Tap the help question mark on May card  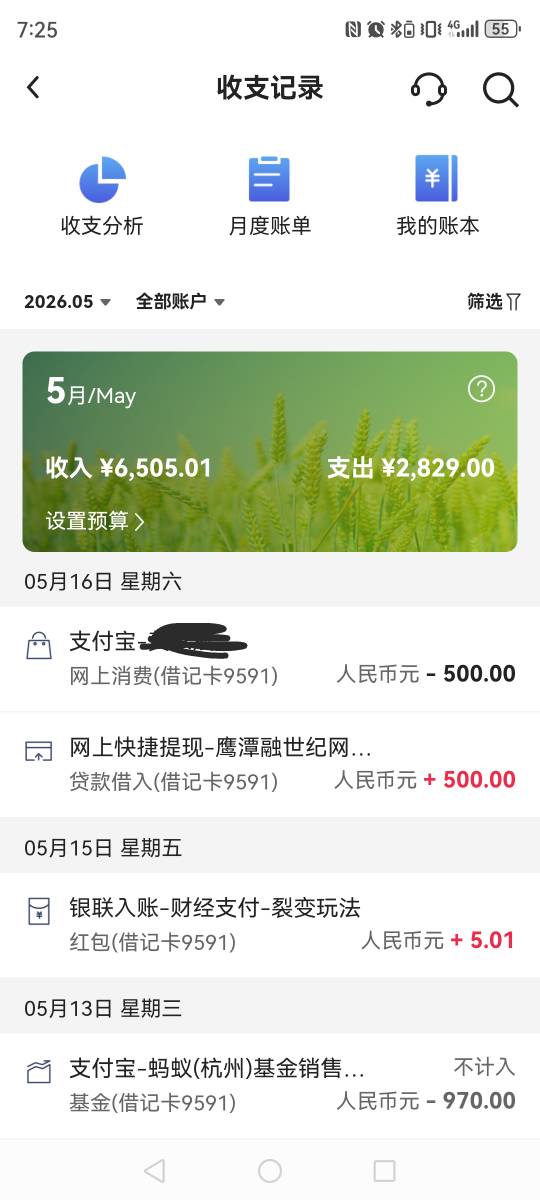(481, 389)
